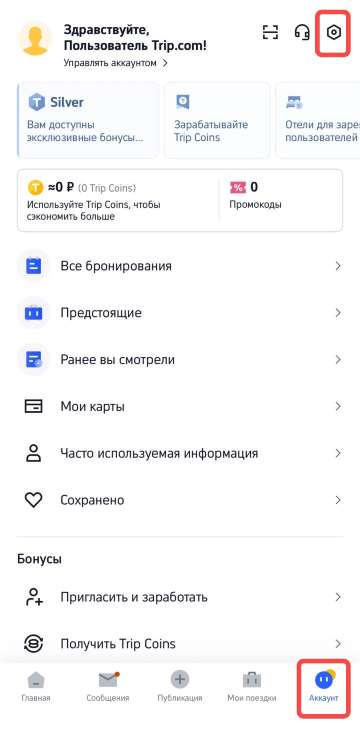Viewport: 360px width, 732px height.
Task: Open Мои карты
Action: click(x=180, y=407)
